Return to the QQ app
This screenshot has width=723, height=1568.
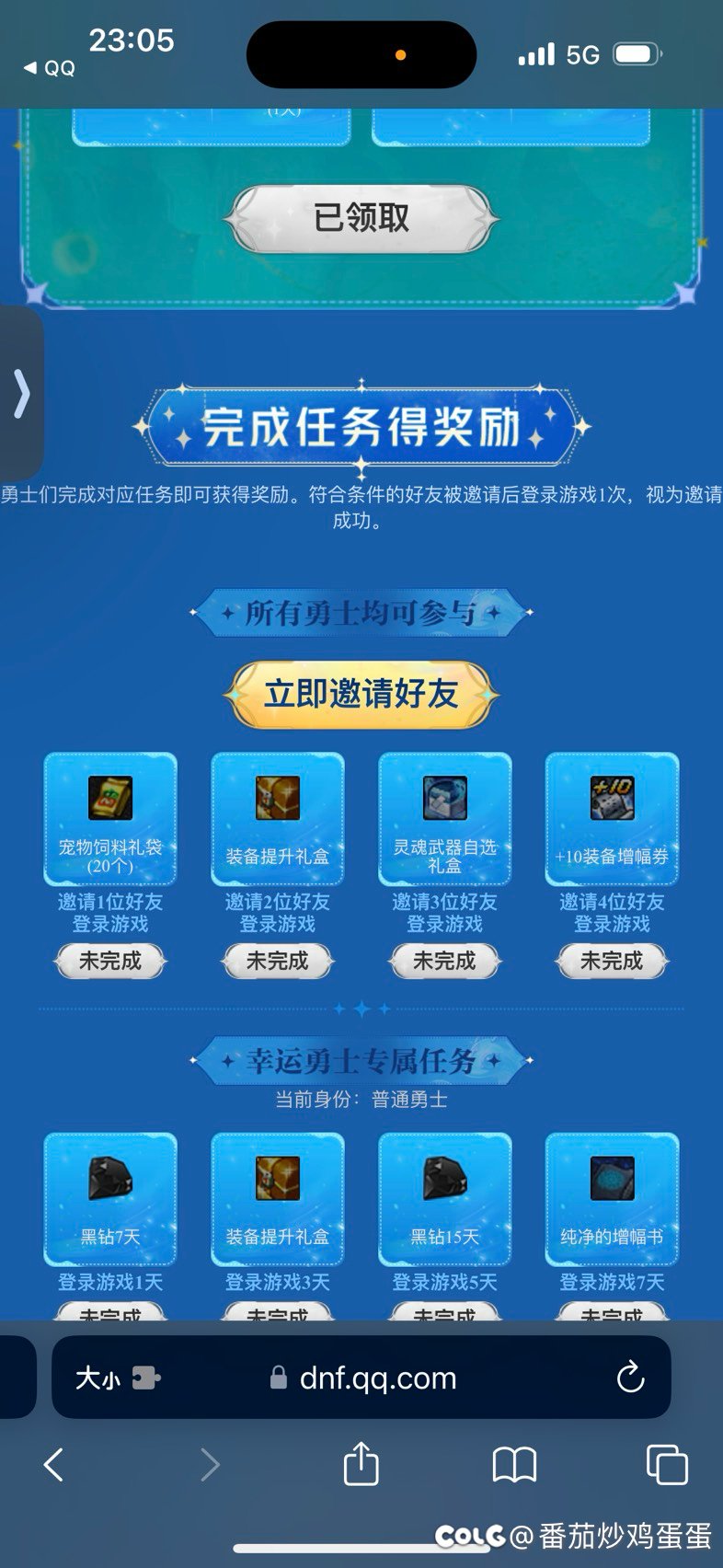point(50,68)
